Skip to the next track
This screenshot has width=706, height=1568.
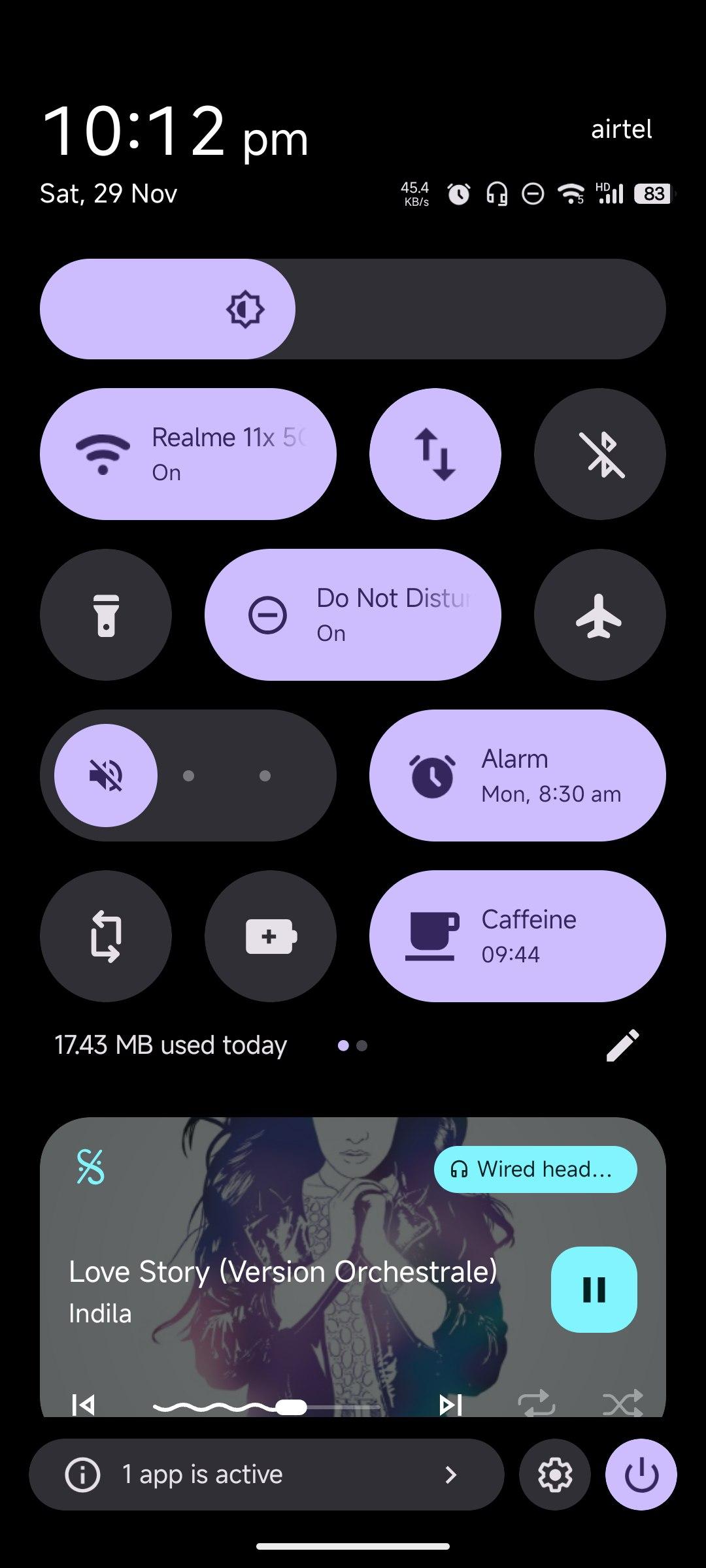coord(451,1403)
